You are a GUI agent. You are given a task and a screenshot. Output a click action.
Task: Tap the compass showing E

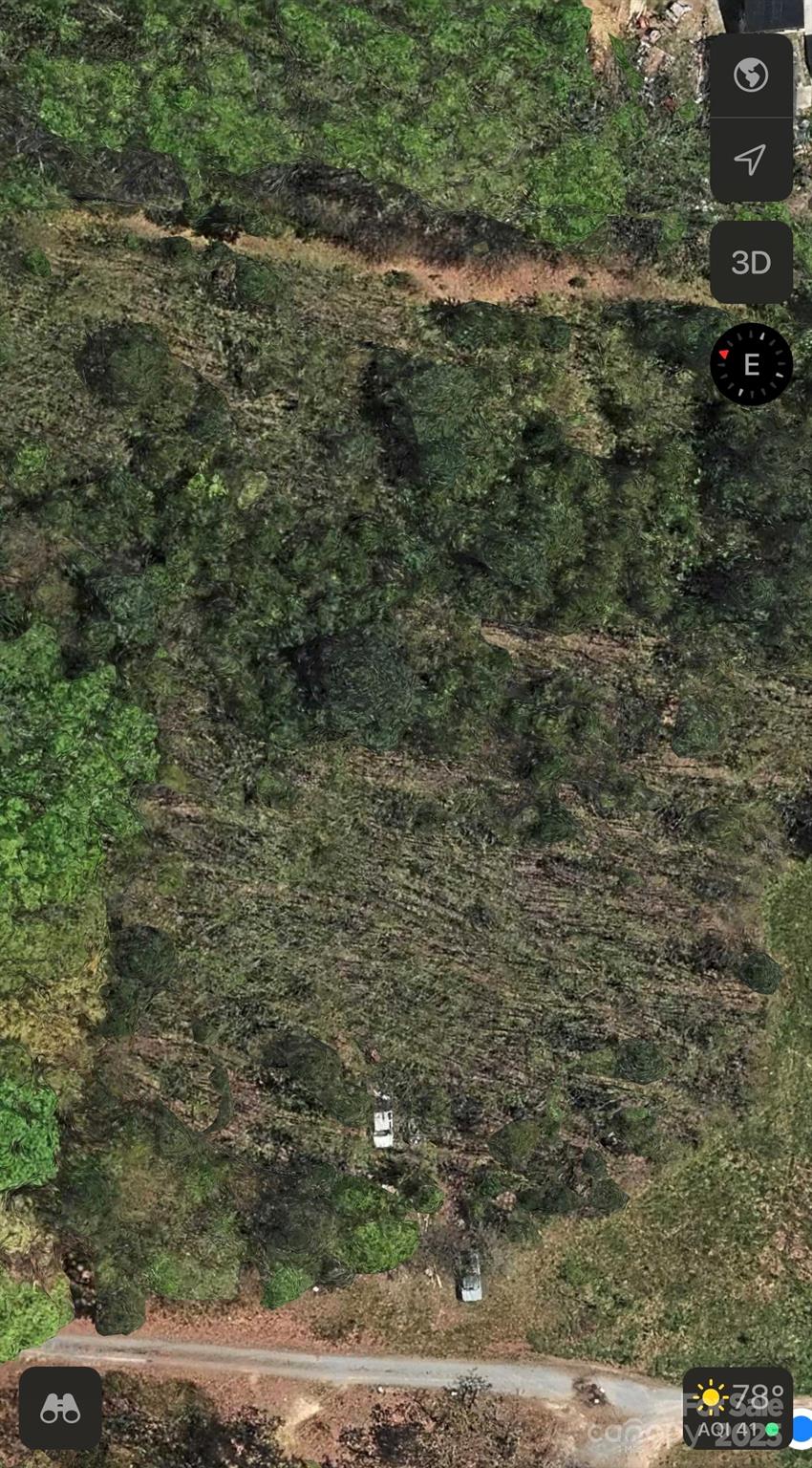(752, 364)
